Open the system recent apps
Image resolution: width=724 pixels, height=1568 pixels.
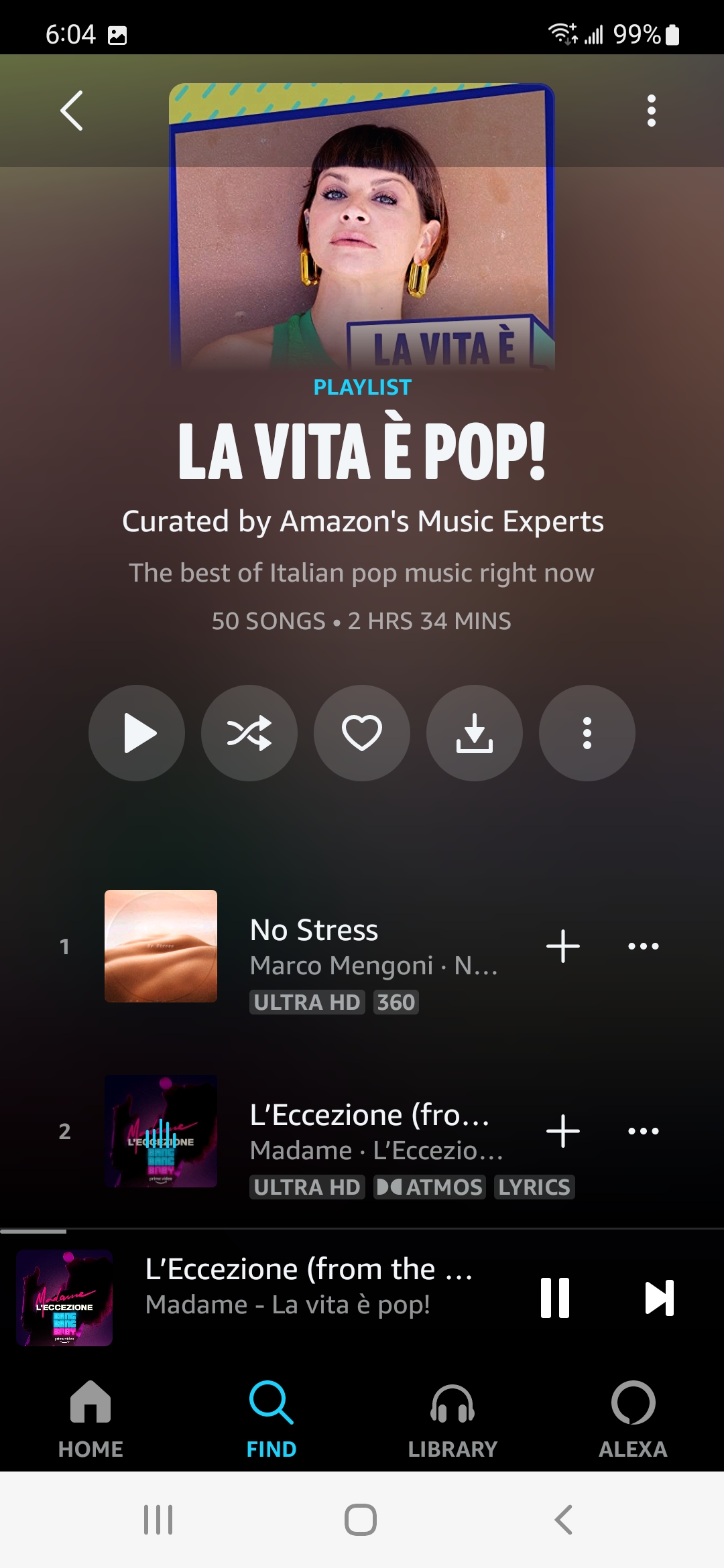(x=158, y=1519)
